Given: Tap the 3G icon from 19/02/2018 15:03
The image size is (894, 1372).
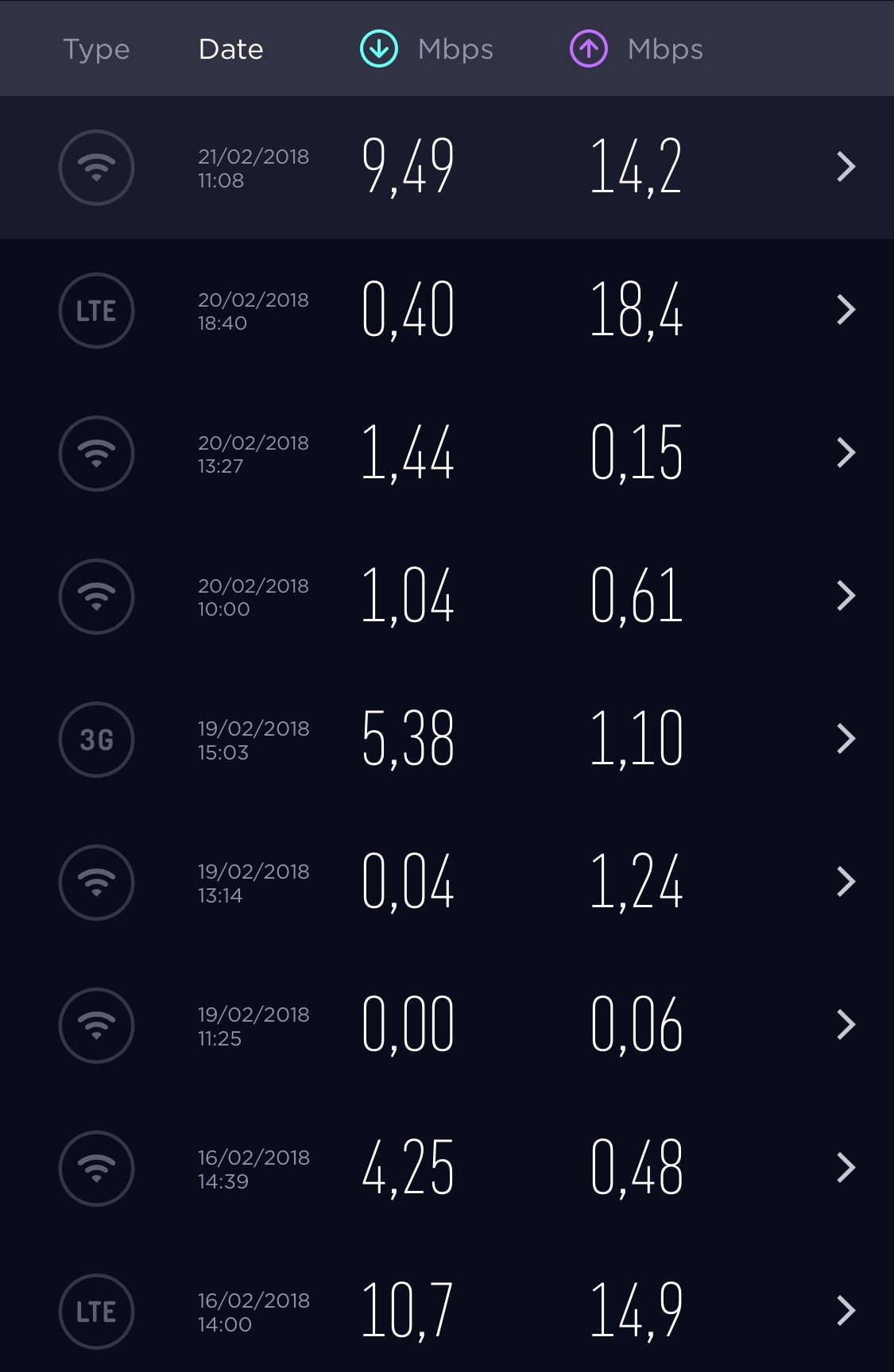Looking at the screenshot, I should (96, 740).
